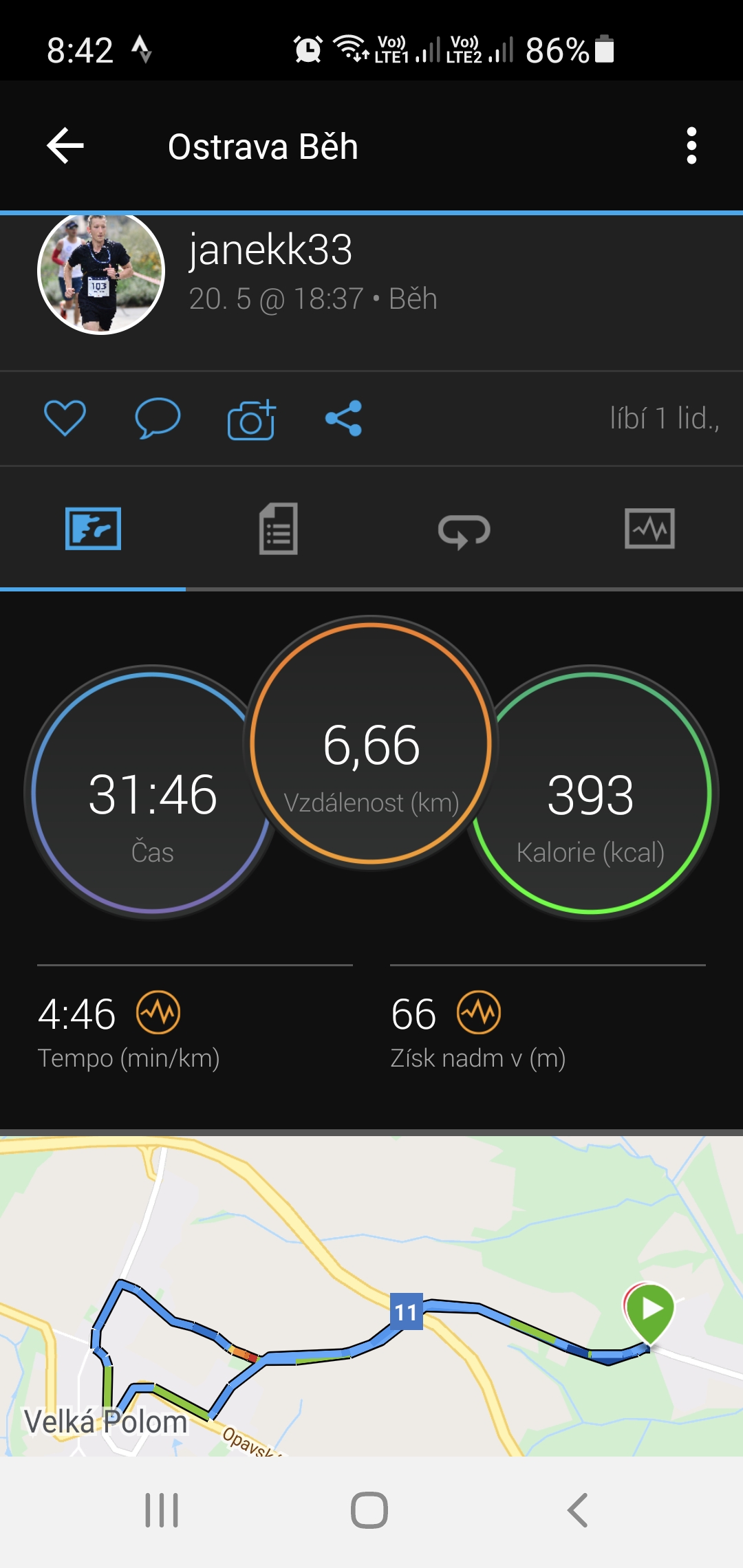
Task: Open janekk33's profile picture
Action: click(101, 272)
